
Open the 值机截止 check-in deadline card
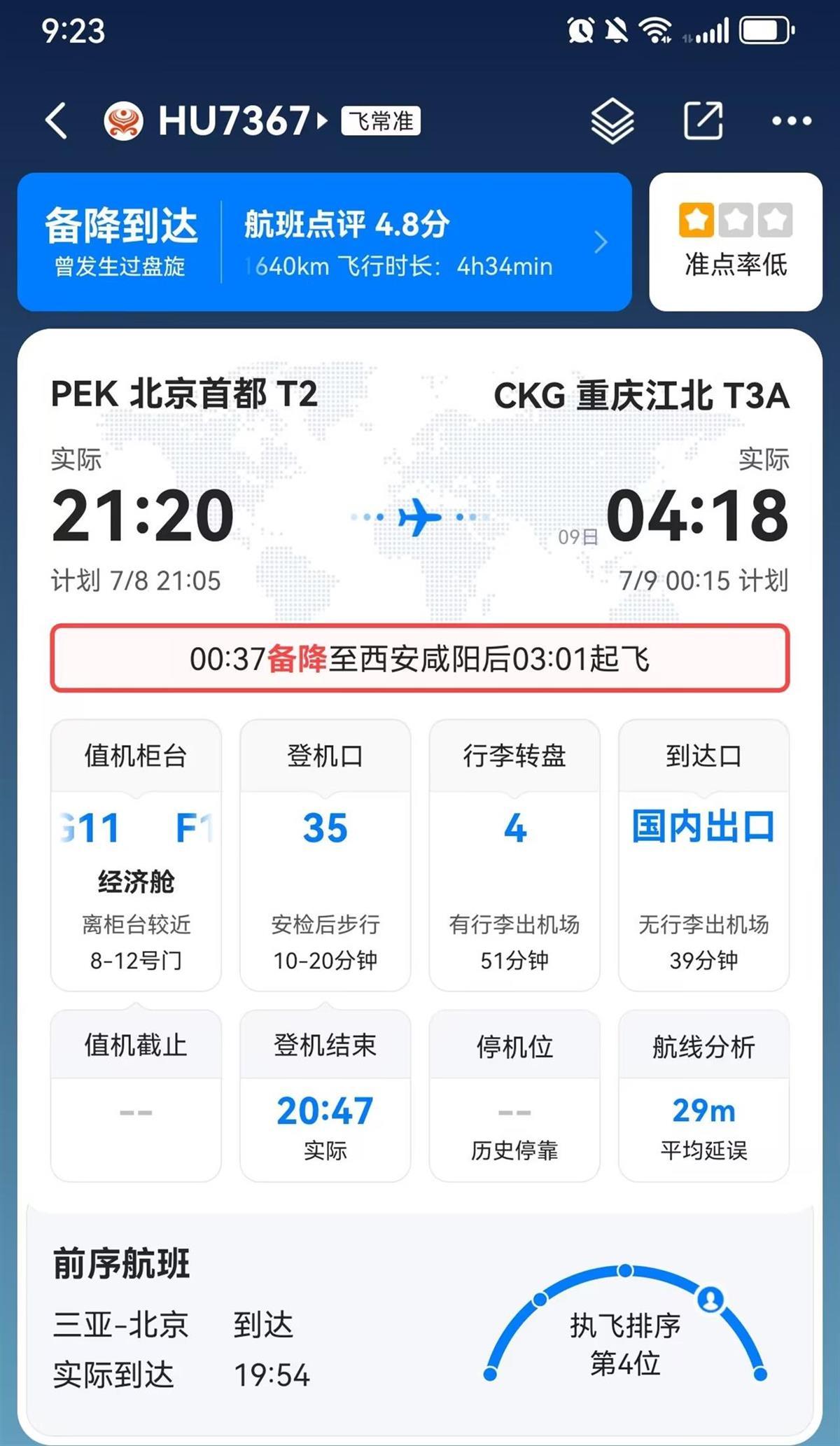point(136,1094)
